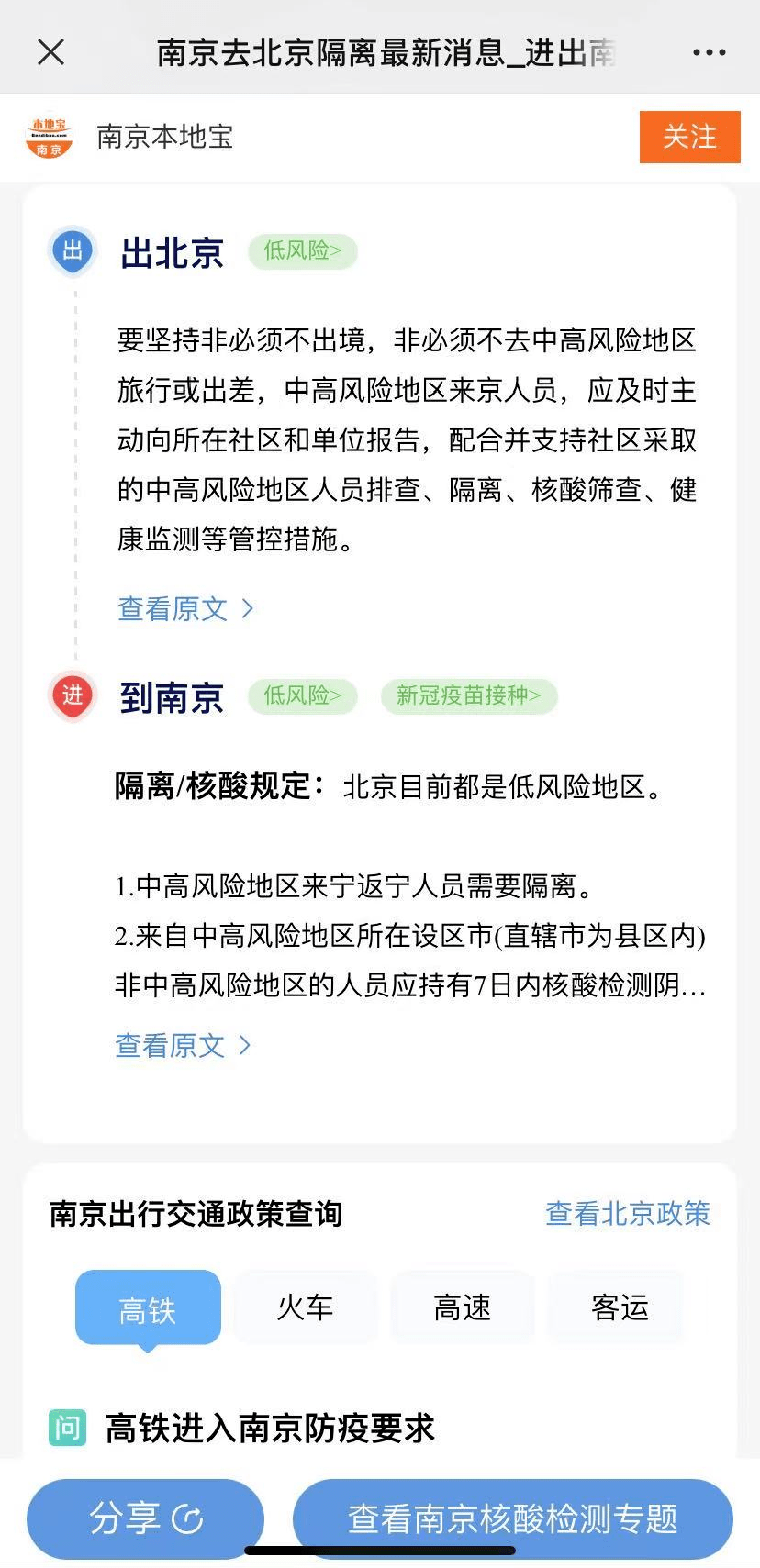This screenshot has height=1568, width=760.
Task: Expand the first 查看原文 section
Action: [x=172, y=608]
